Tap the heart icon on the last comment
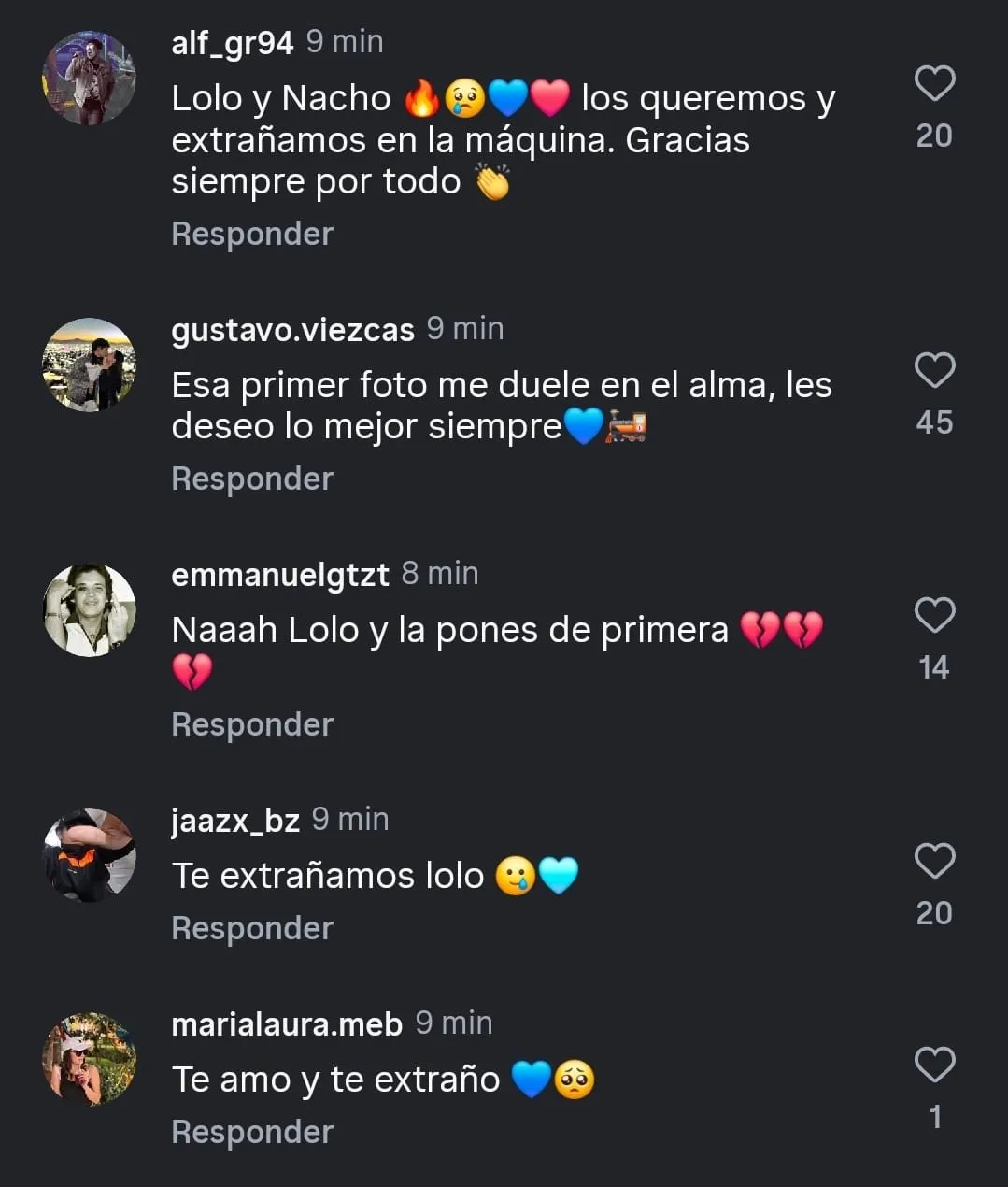The height and width of the screenshot is (1187, 1008). tap(933, 1063)
